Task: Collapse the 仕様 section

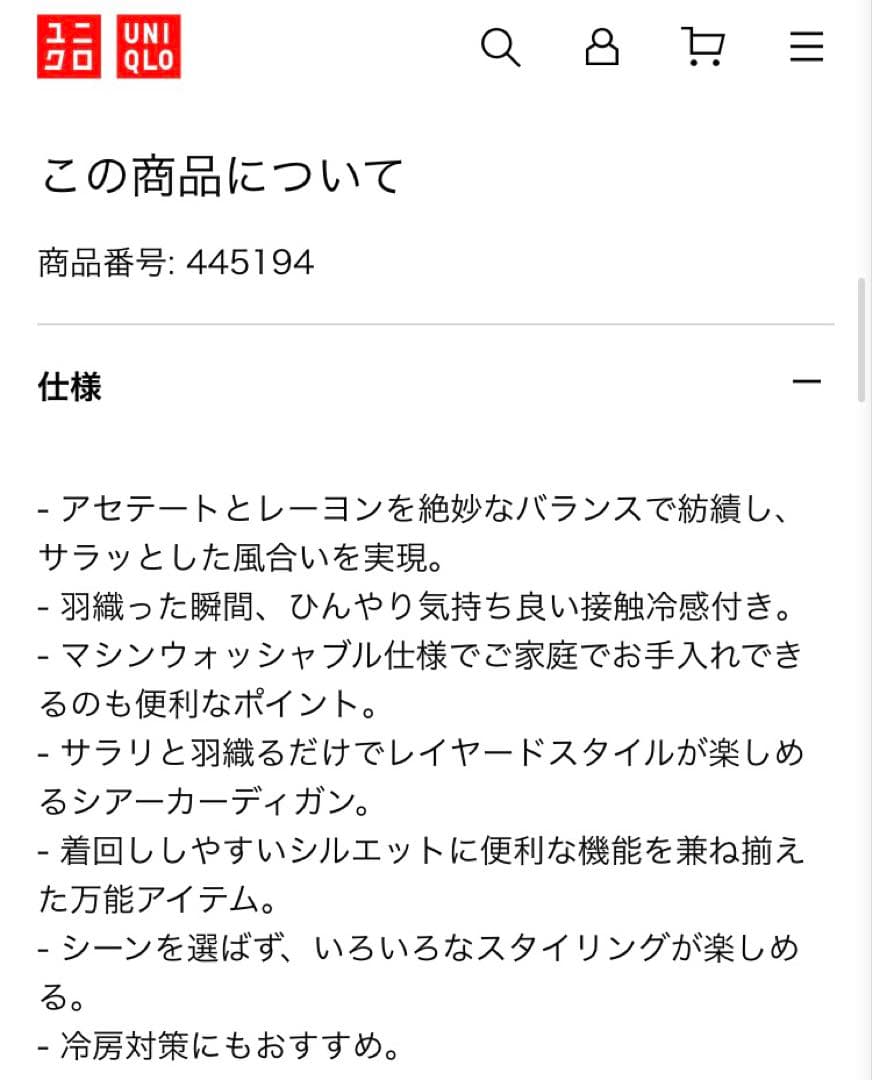Action: (x=806, y=381)
